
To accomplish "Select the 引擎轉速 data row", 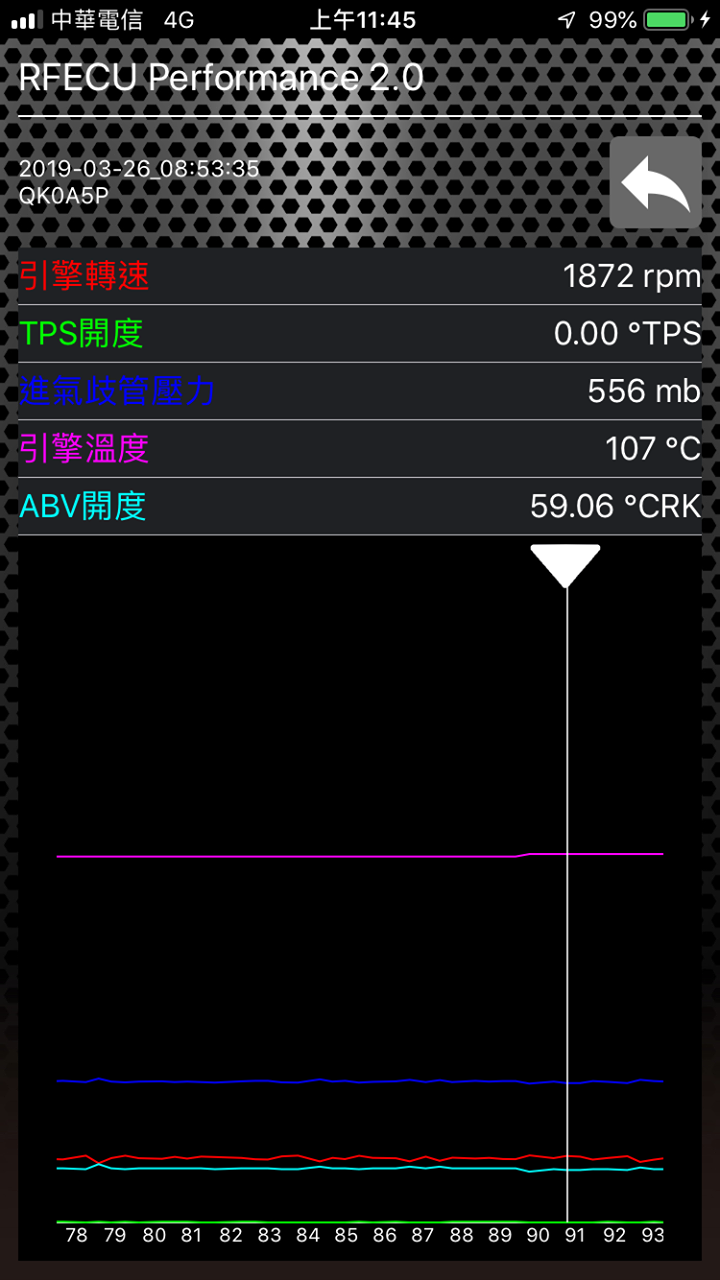I will (x=360, y=276).
